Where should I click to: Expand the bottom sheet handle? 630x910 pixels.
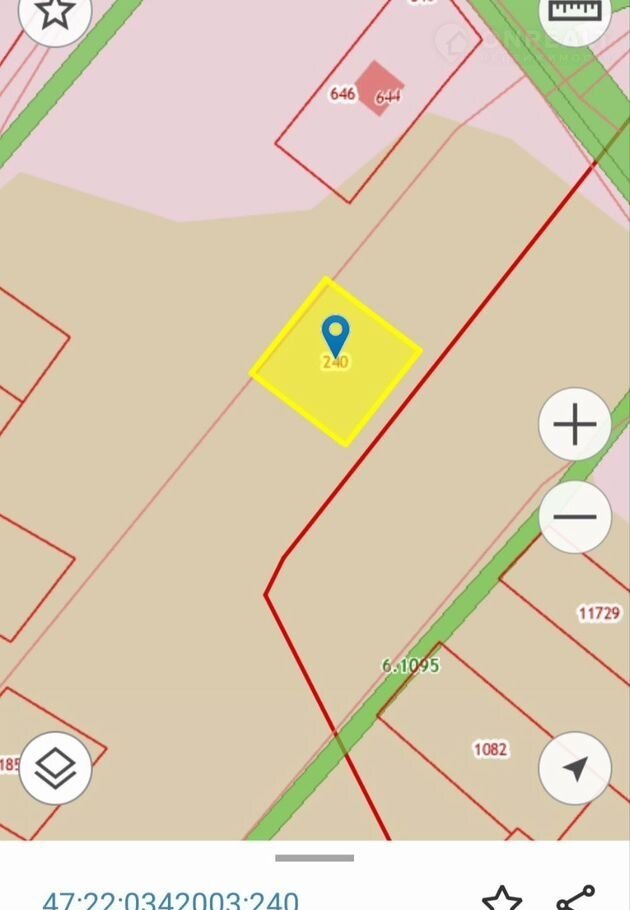point(315,858)
